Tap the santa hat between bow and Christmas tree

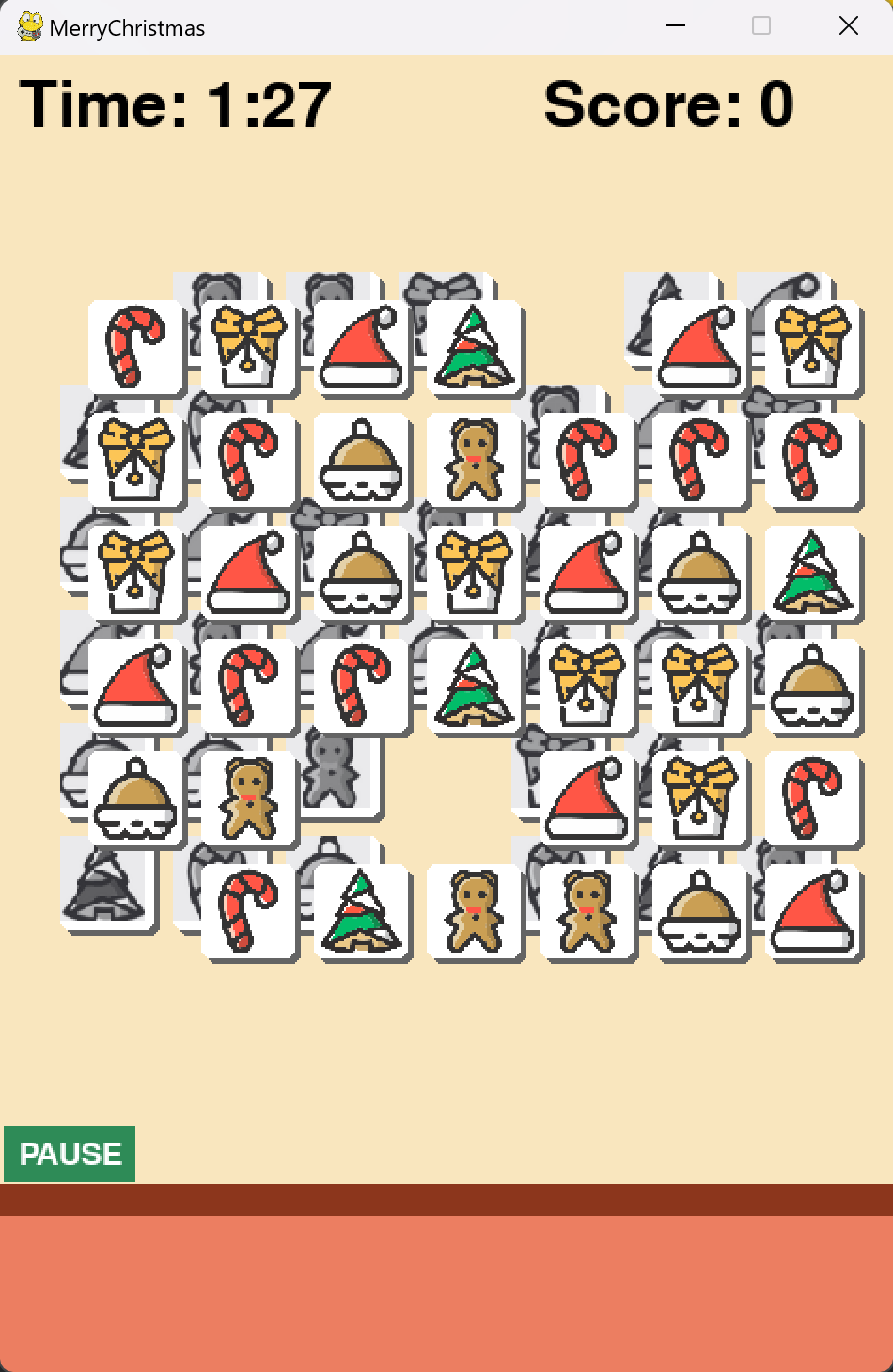(362, 347)
